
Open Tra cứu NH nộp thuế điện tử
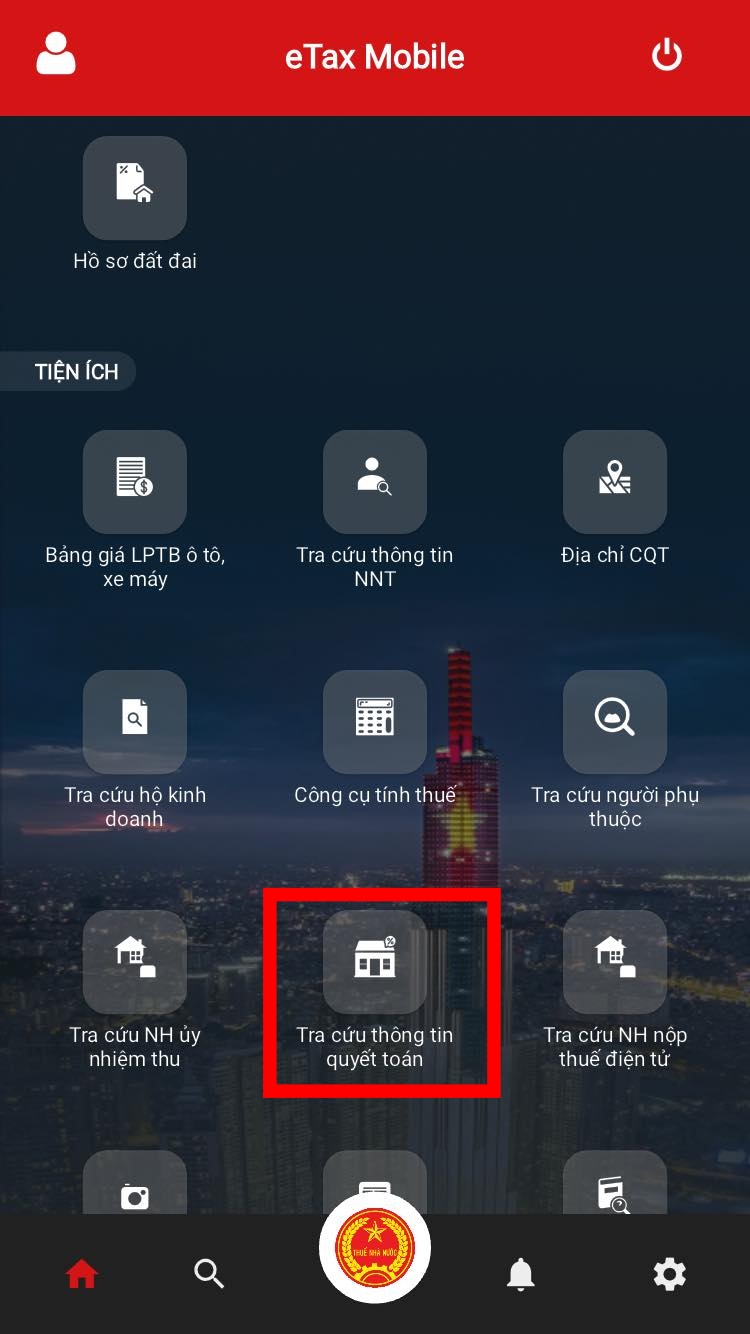614,962
